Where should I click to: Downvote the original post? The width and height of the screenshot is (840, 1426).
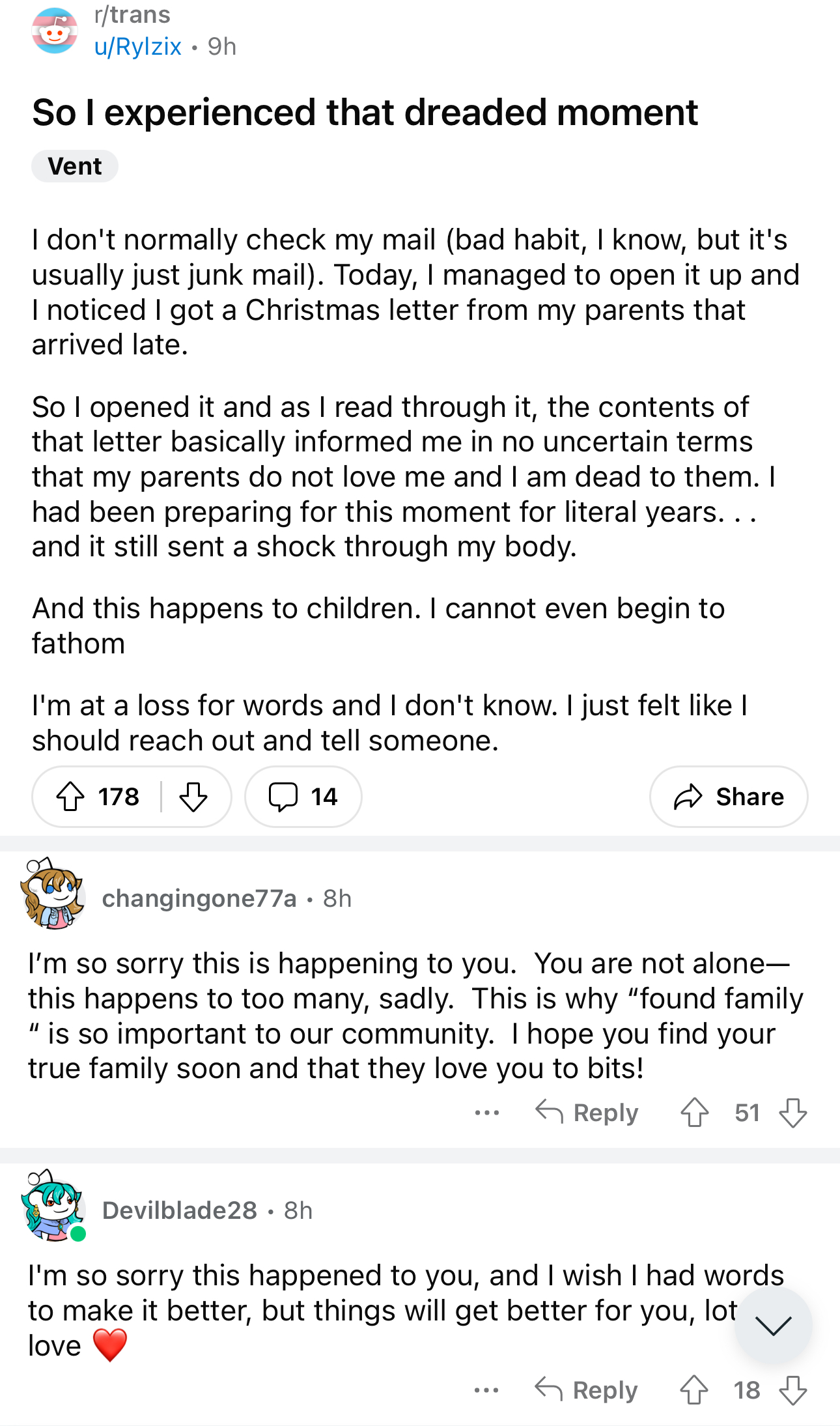pos(193,797)
